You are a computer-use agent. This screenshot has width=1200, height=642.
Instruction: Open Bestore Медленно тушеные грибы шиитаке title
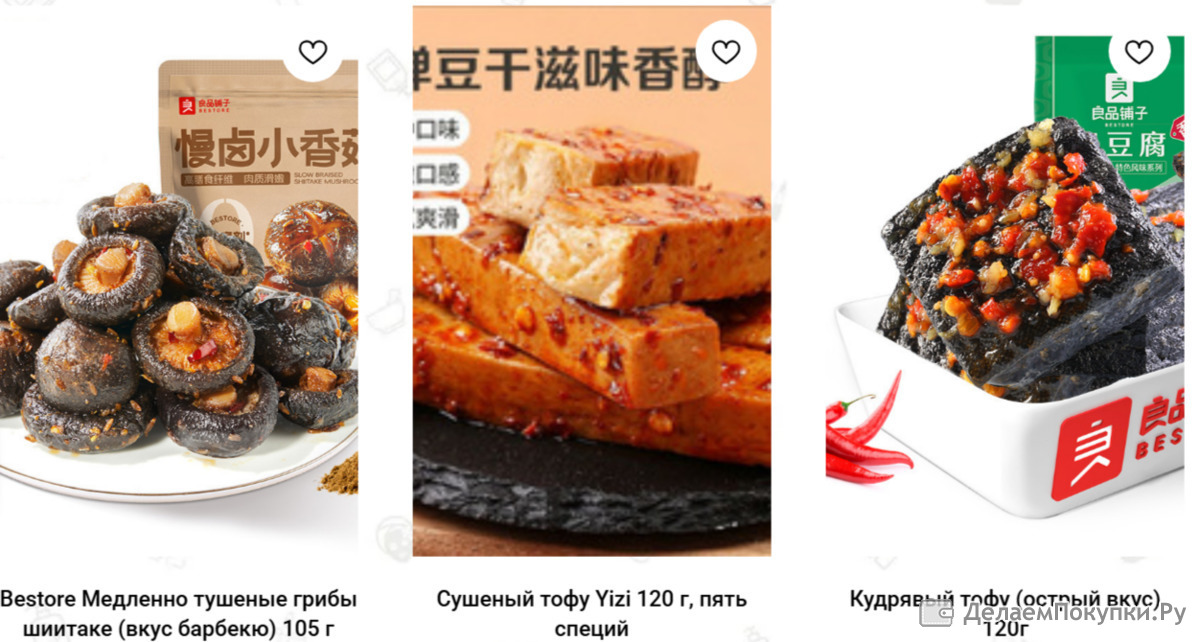click(x=178, y=613)
